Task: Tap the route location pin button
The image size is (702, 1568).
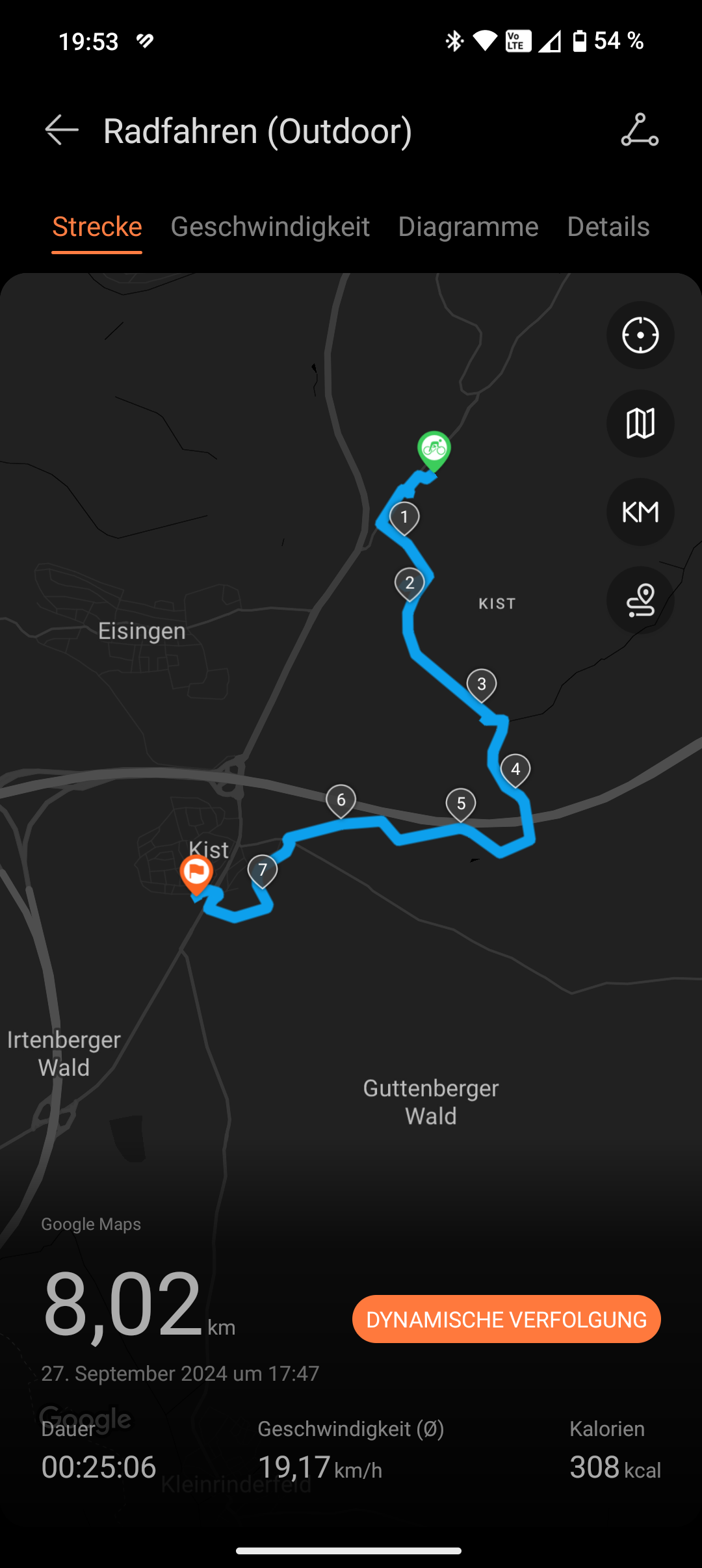Action: coord(640,601)
